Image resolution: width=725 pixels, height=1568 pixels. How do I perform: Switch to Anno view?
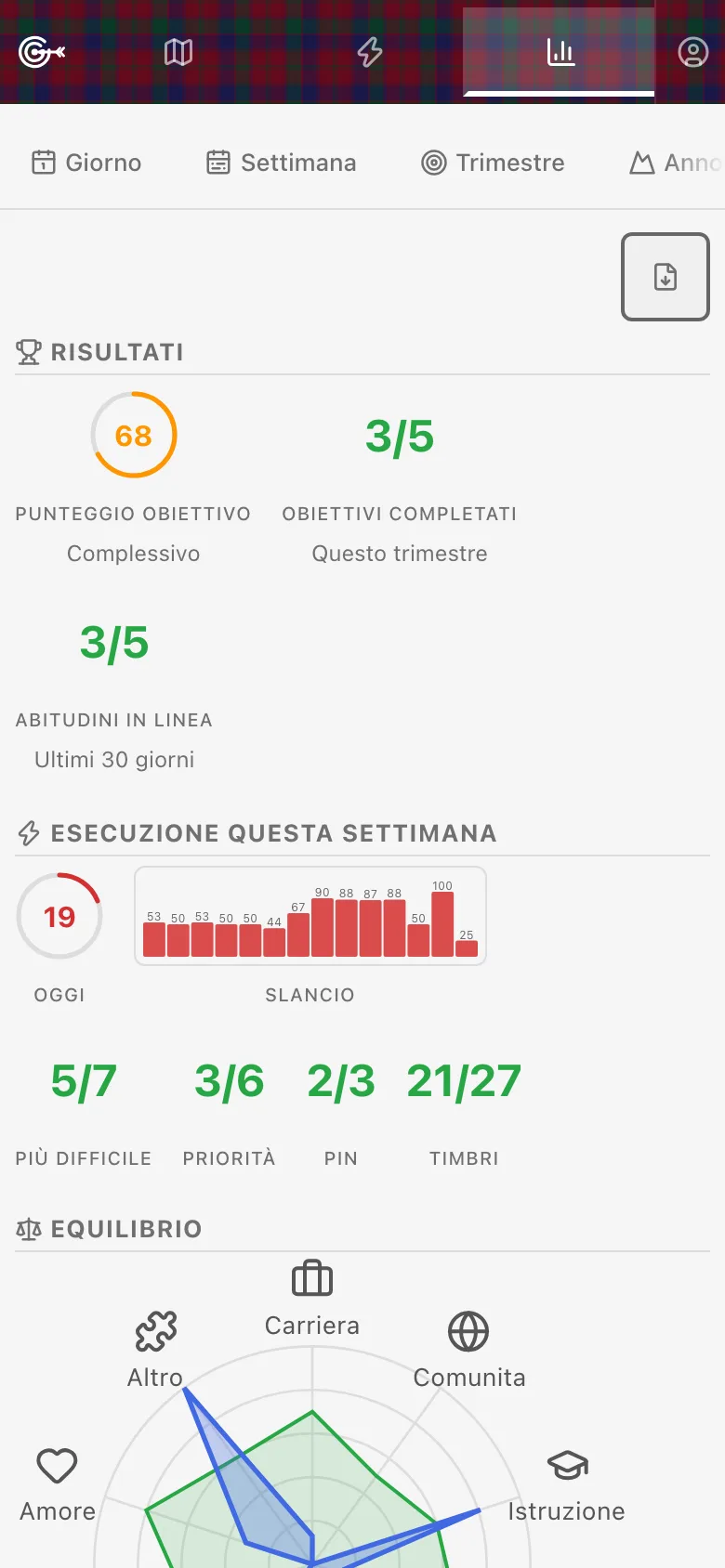[x=676, y=163]
